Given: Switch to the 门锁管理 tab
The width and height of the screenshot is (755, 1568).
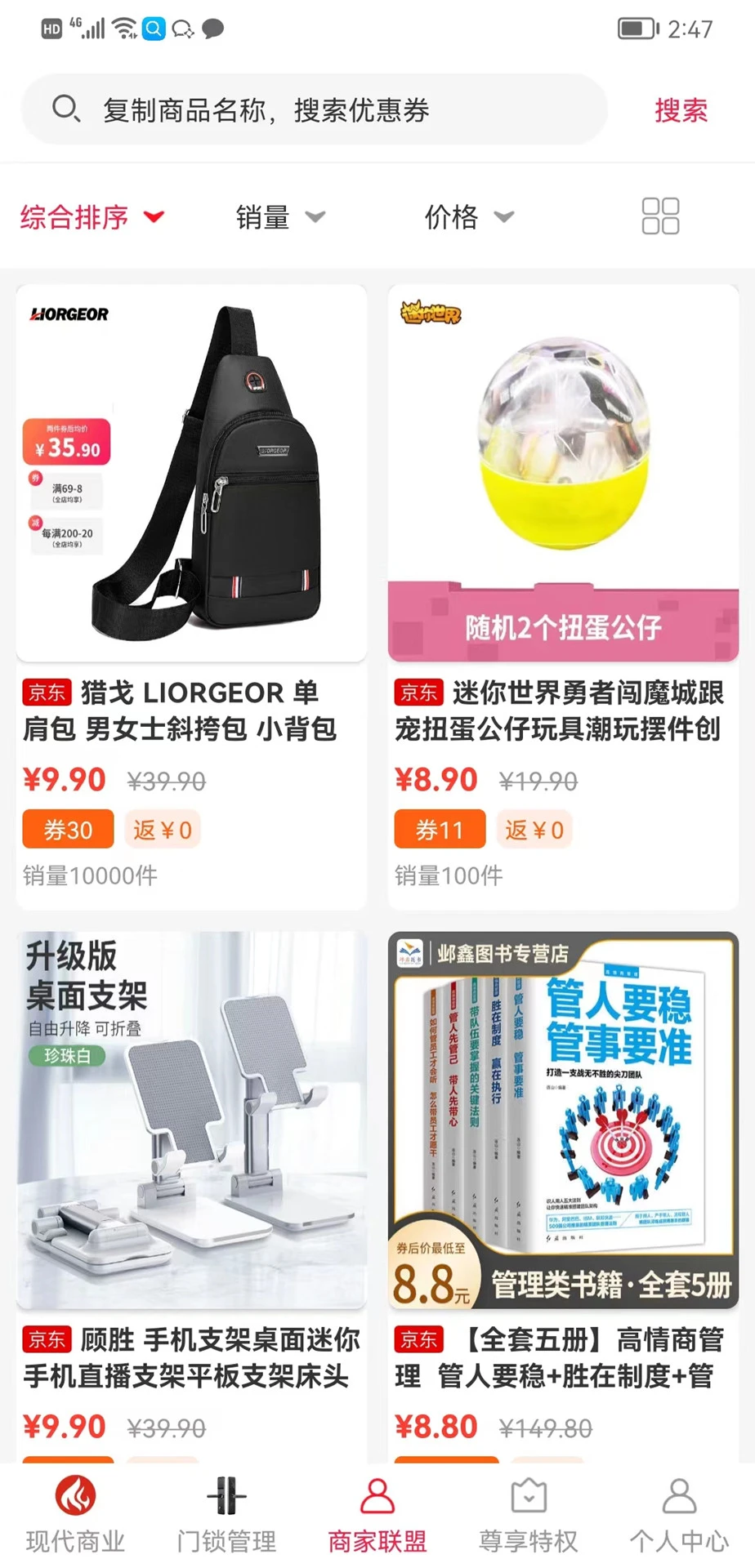Looking at the screenshot, I should tap(226, 1515).
